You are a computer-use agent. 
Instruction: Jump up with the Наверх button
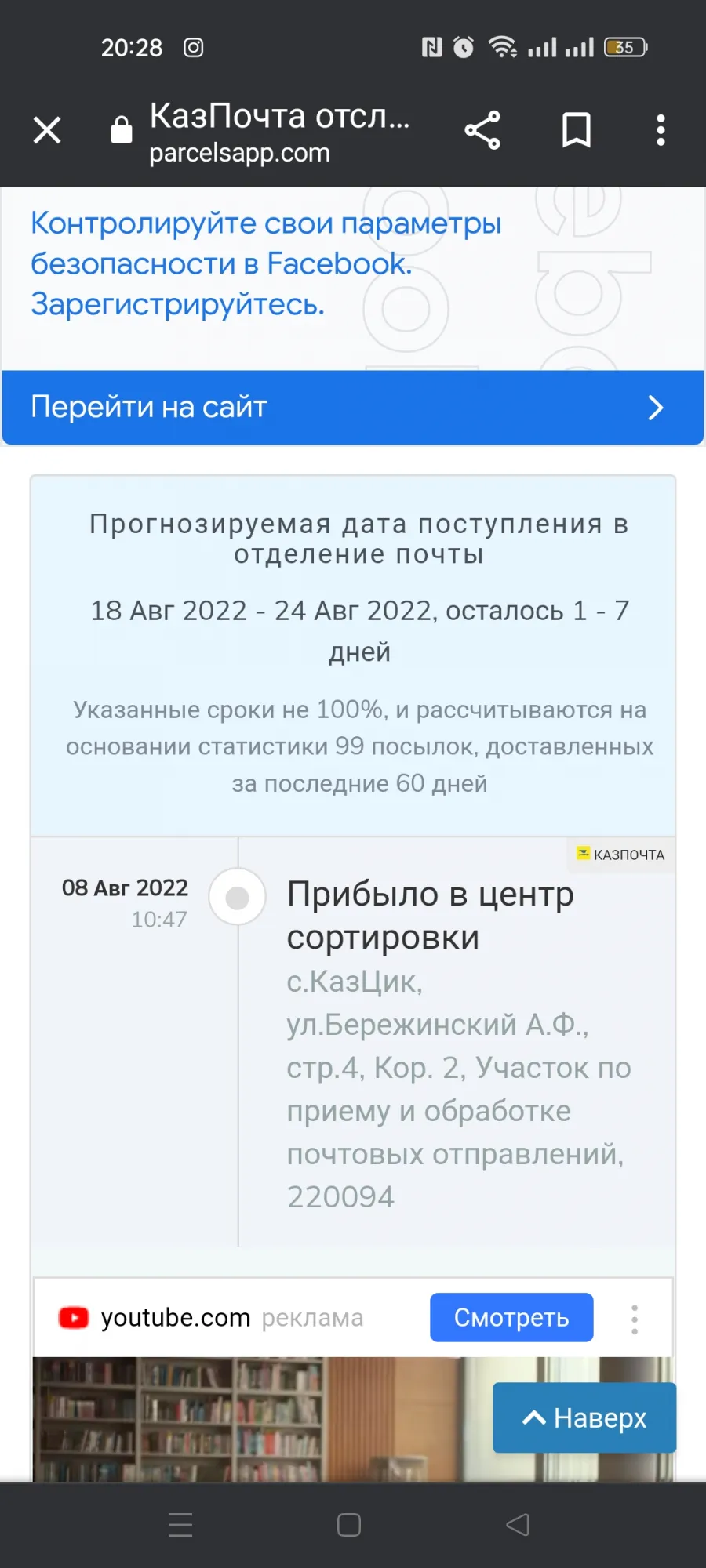[584, 1417]
